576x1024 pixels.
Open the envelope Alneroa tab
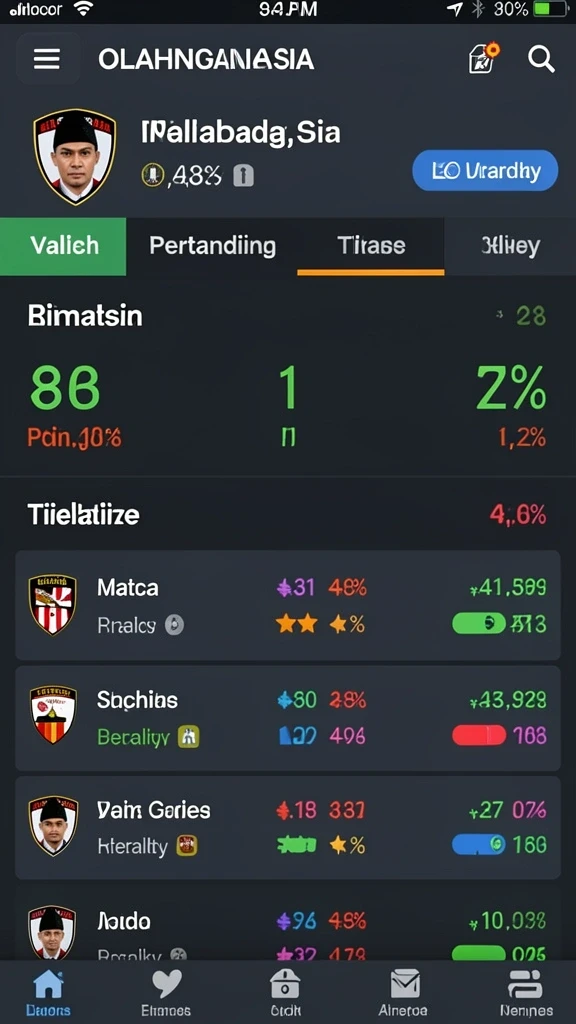click(x=405, y=993)
